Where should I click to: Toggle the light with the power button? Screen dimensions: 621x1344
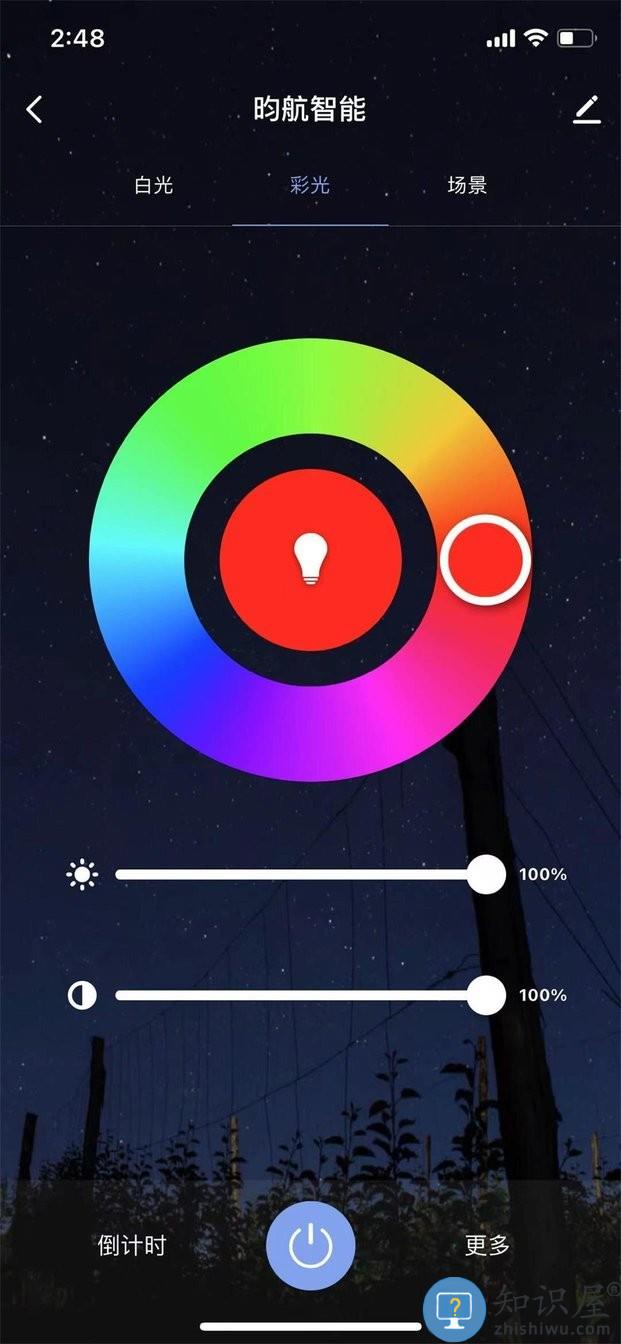(311, 1246)
